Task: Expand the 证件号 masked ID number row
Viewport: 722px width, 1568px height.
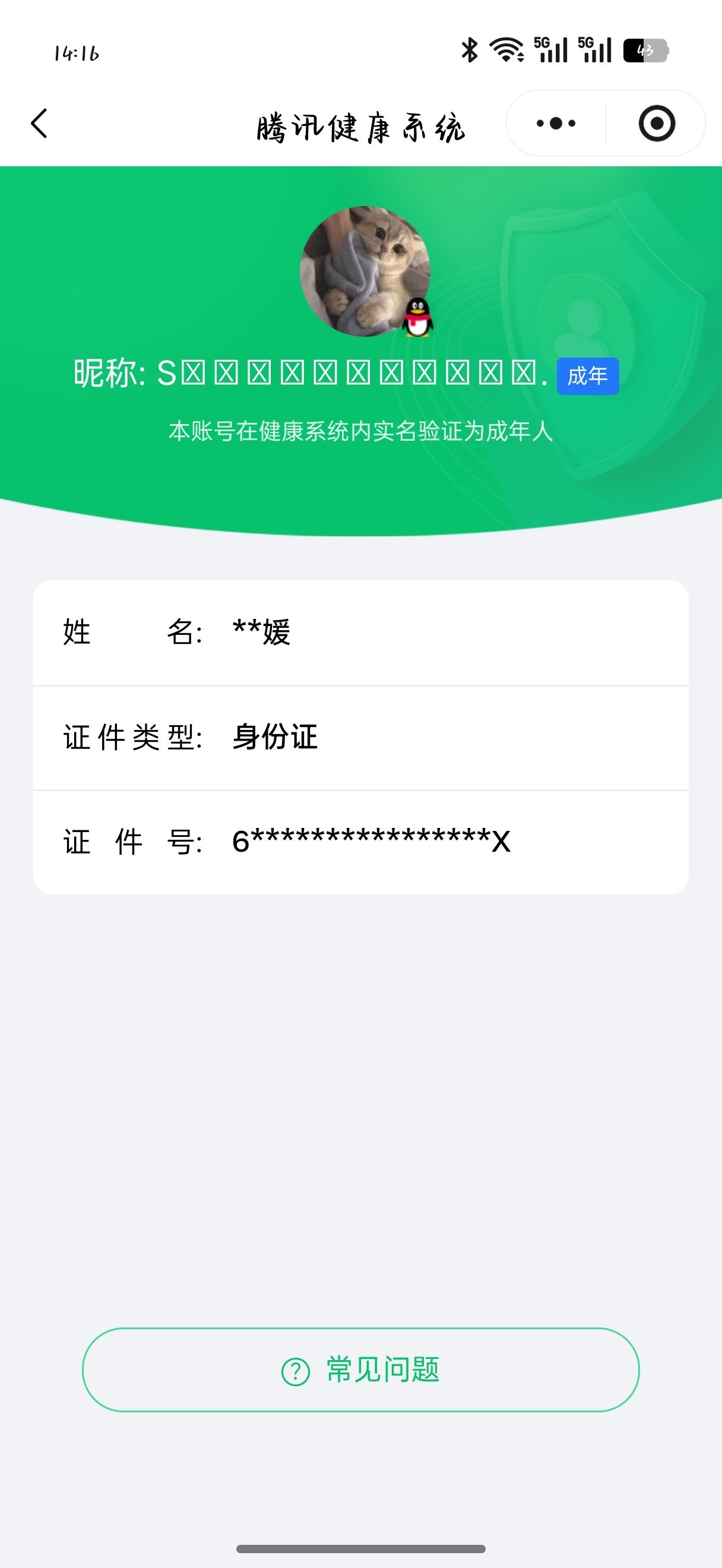Action: point(360,842)
